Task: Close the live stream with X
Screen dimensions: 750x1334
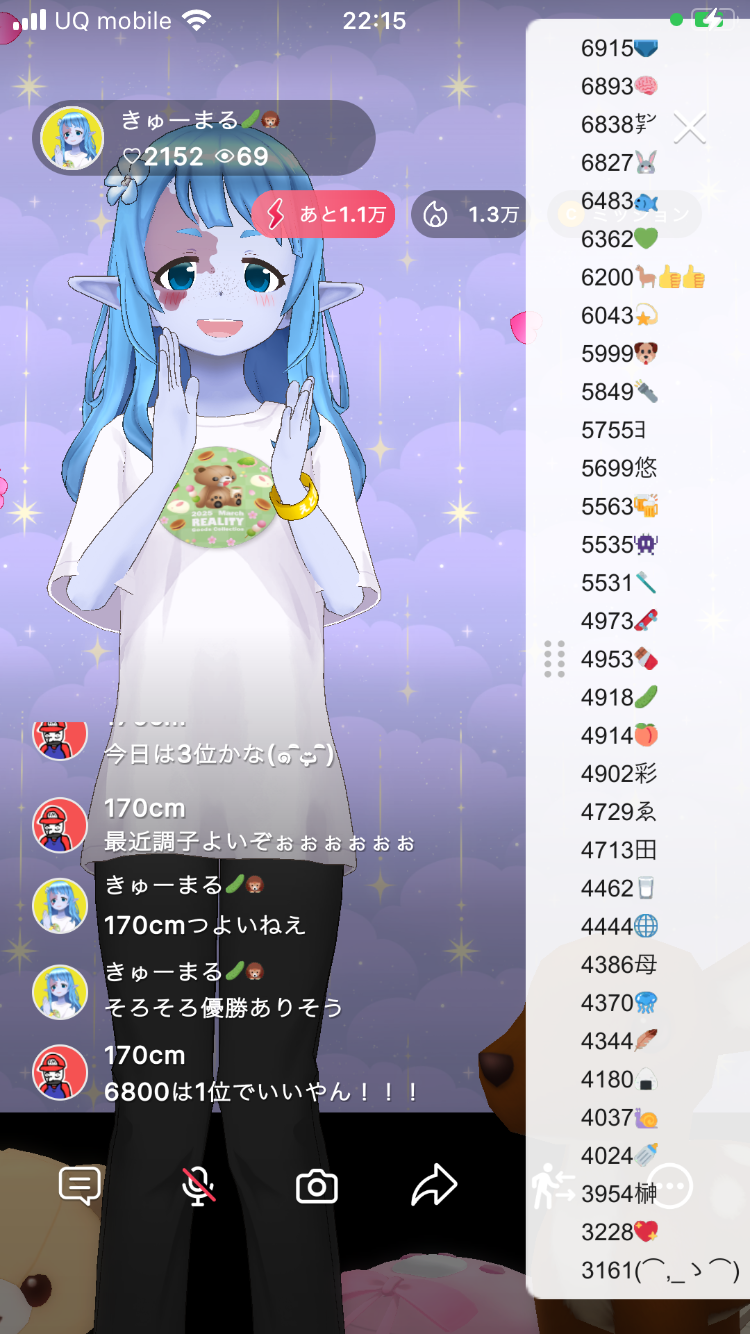Action: point(690,128)
